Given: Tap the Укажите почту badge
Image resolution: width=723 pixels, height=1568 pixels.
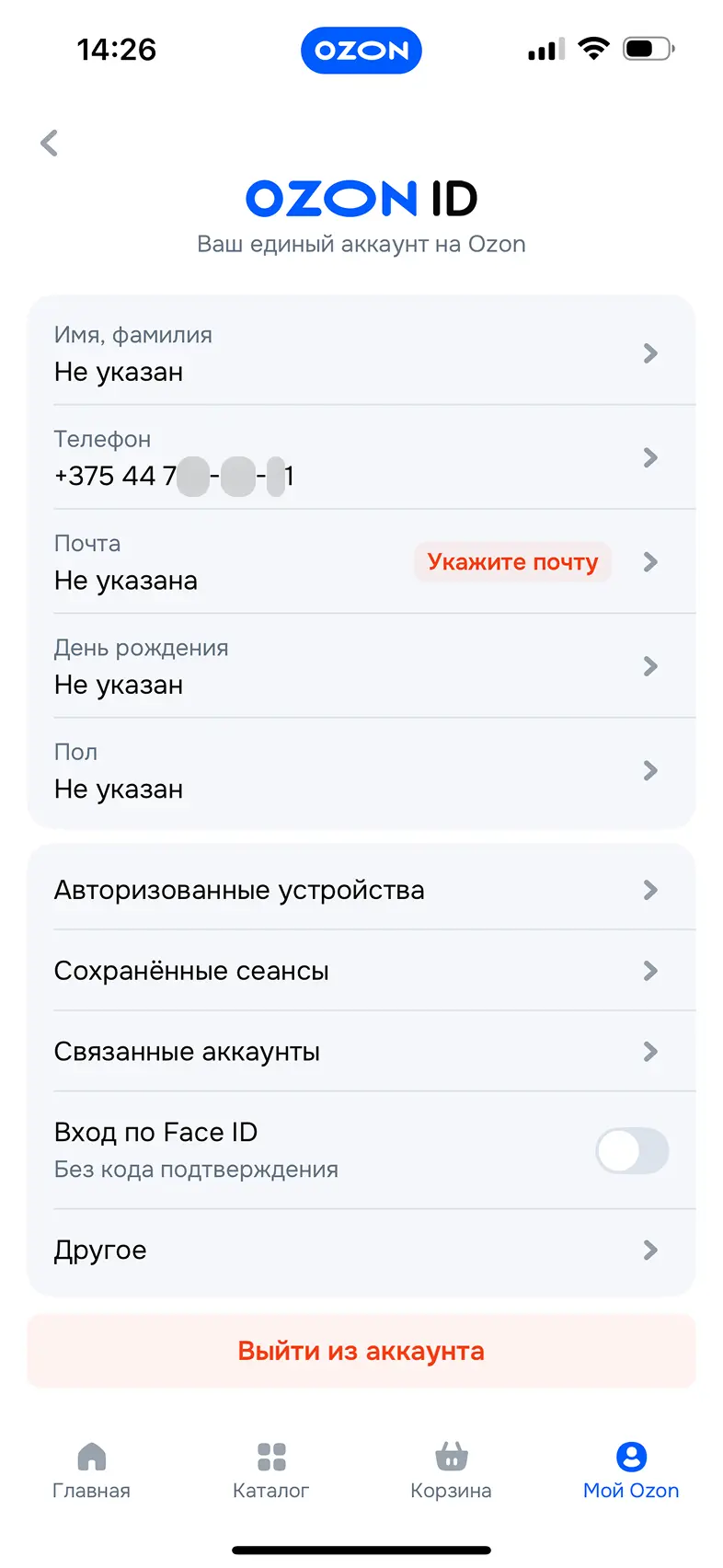Looking at the screenshot, I should (x=512, y=562).
